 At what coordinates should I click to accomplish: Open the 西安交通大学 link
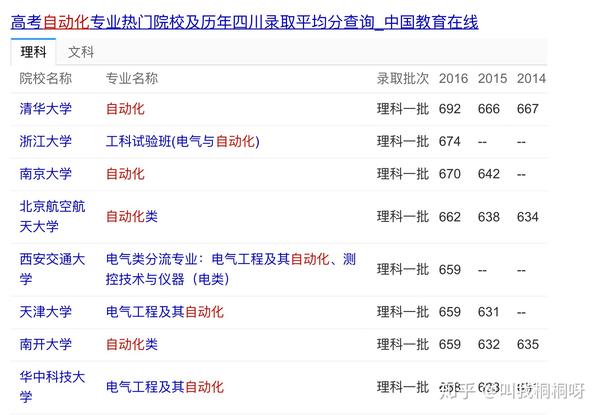coord(53,268)
